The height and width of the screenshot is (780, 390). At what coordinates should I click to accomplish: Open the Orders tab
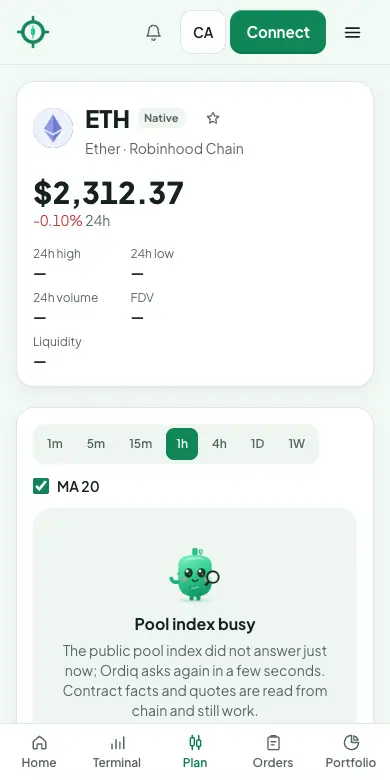[273, 752]
